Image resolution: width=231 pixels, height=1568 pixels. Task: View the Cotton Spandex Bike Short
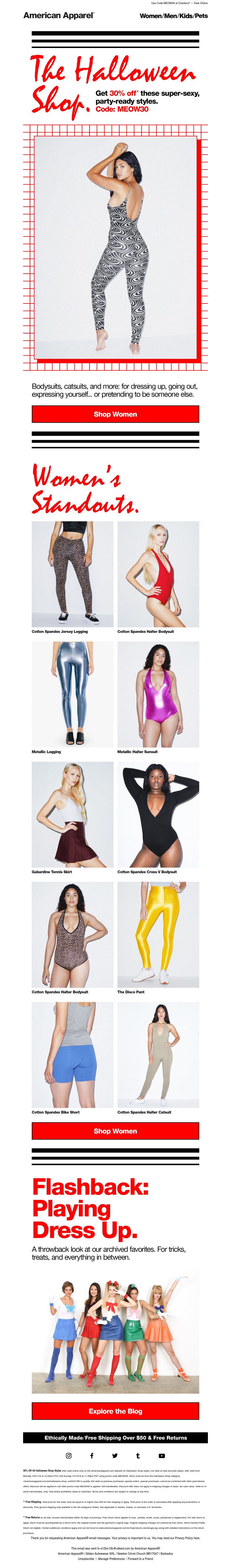pos(72,1054)
